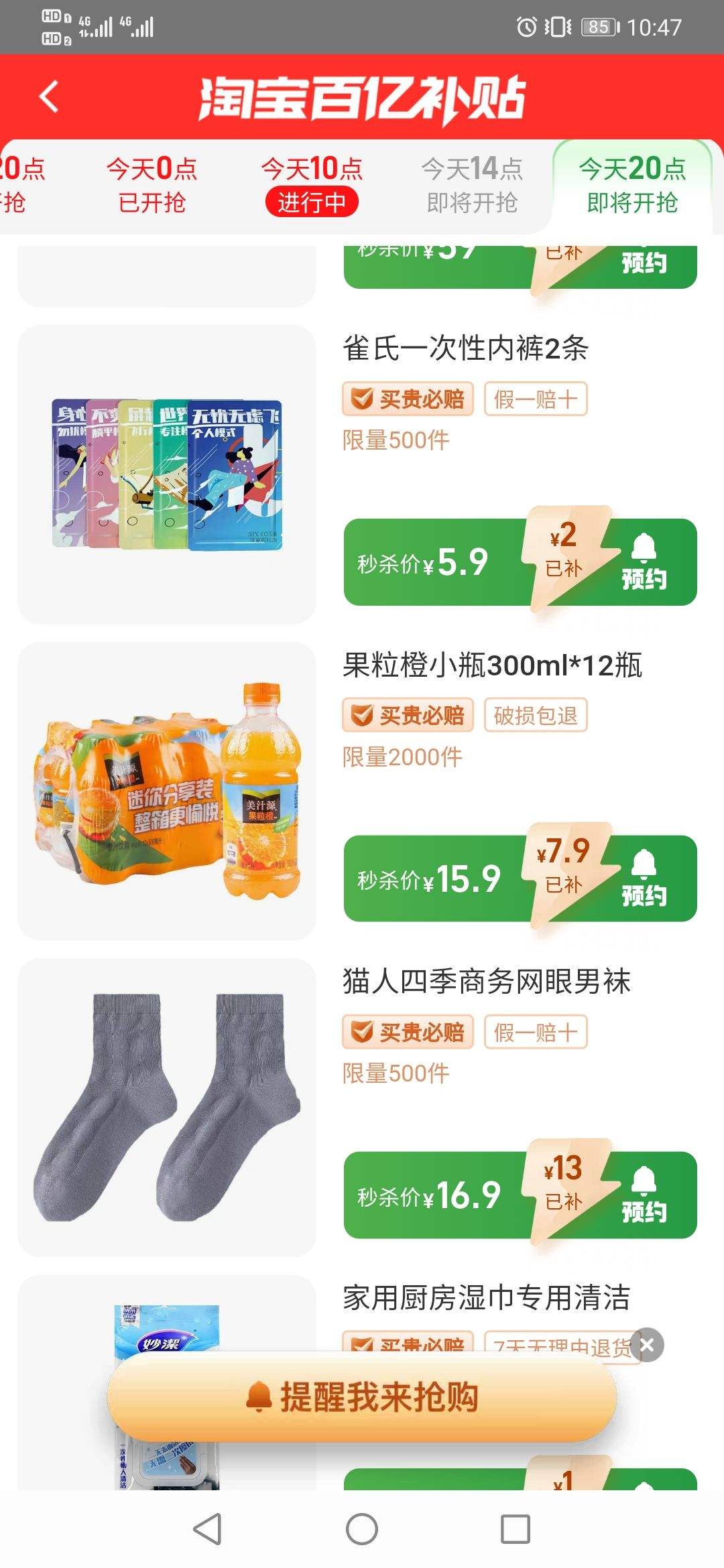Select the 今天20点 即将开抢 tab

tap(632, 185)
